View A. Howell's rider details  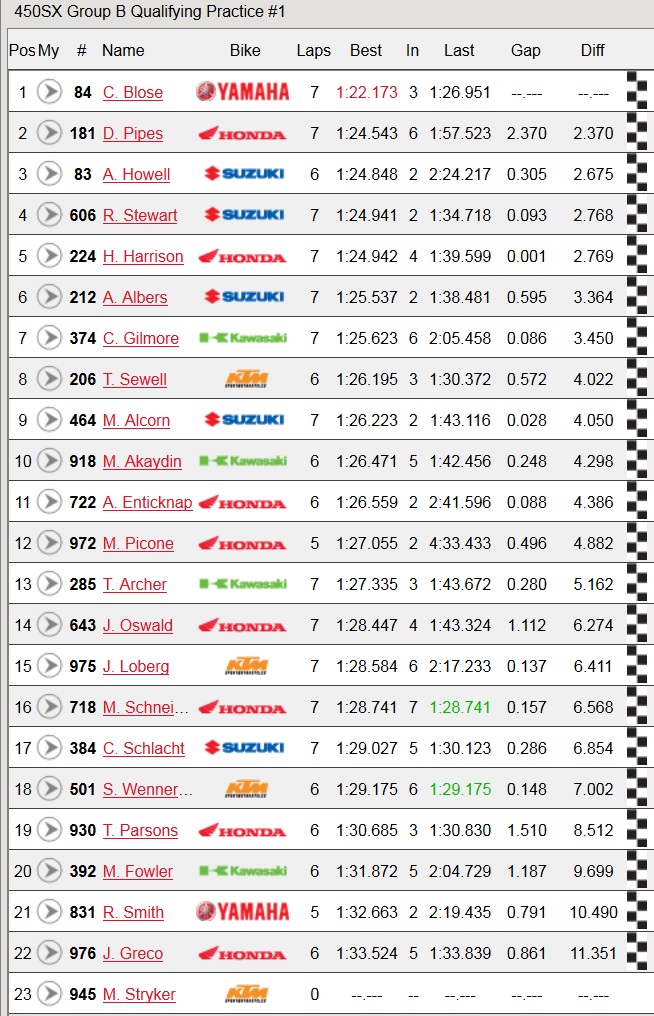[136, 174]
